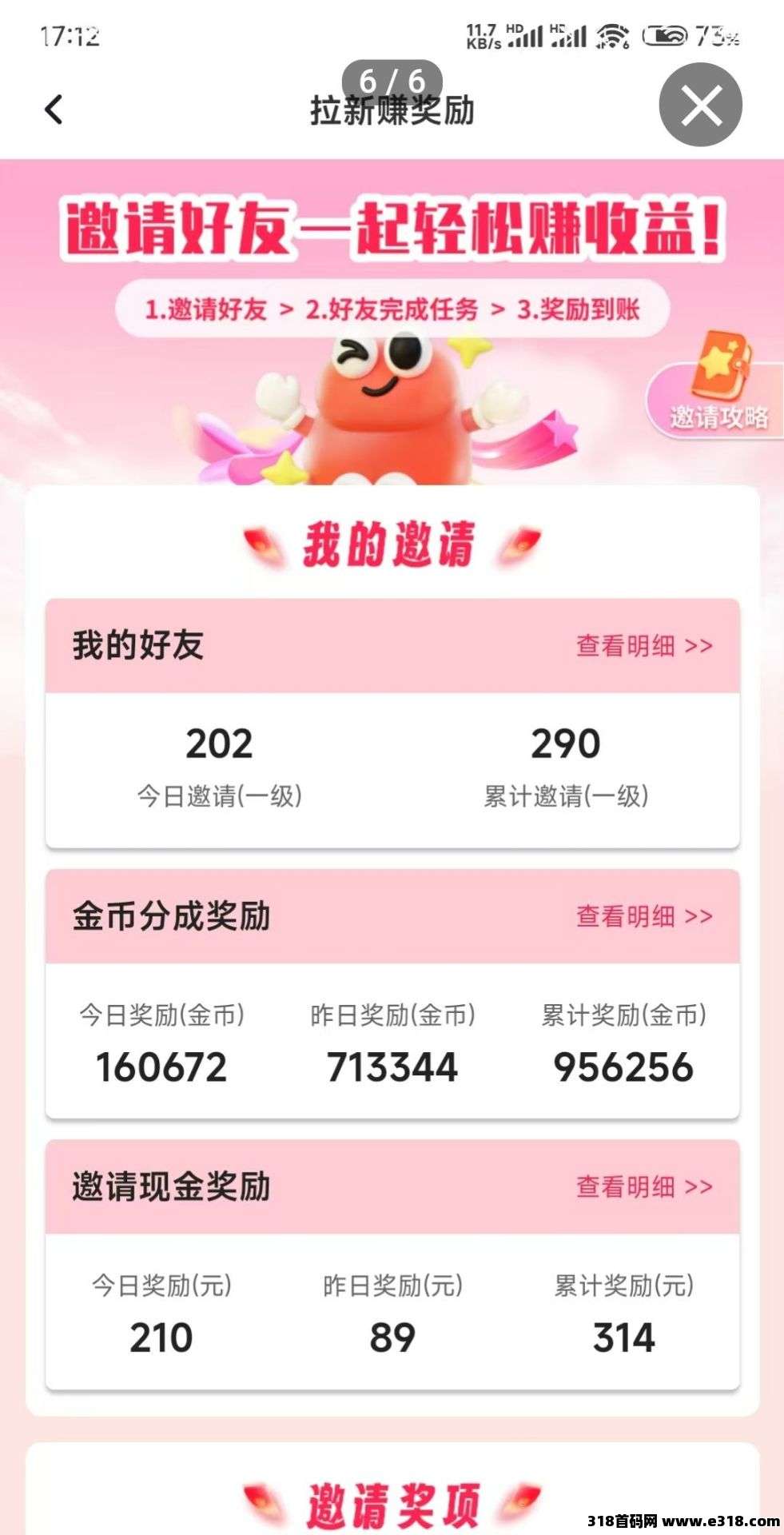Go back from the 拉新赚奖励 page
The width and height of the screenshot is (784, 1535).
coord(54,110)
